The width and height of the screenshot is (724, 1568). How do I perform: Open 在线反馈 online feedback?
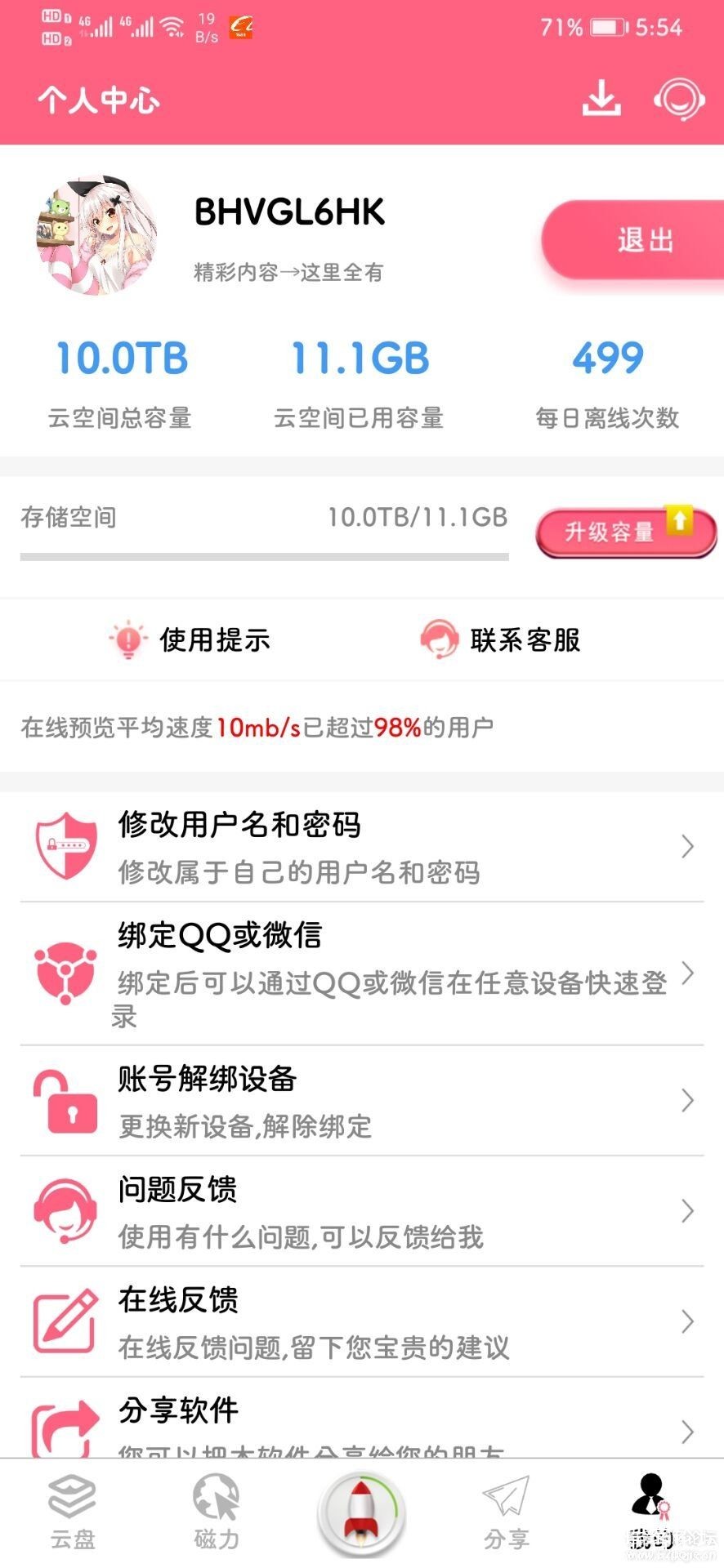tap(362, 1321)
